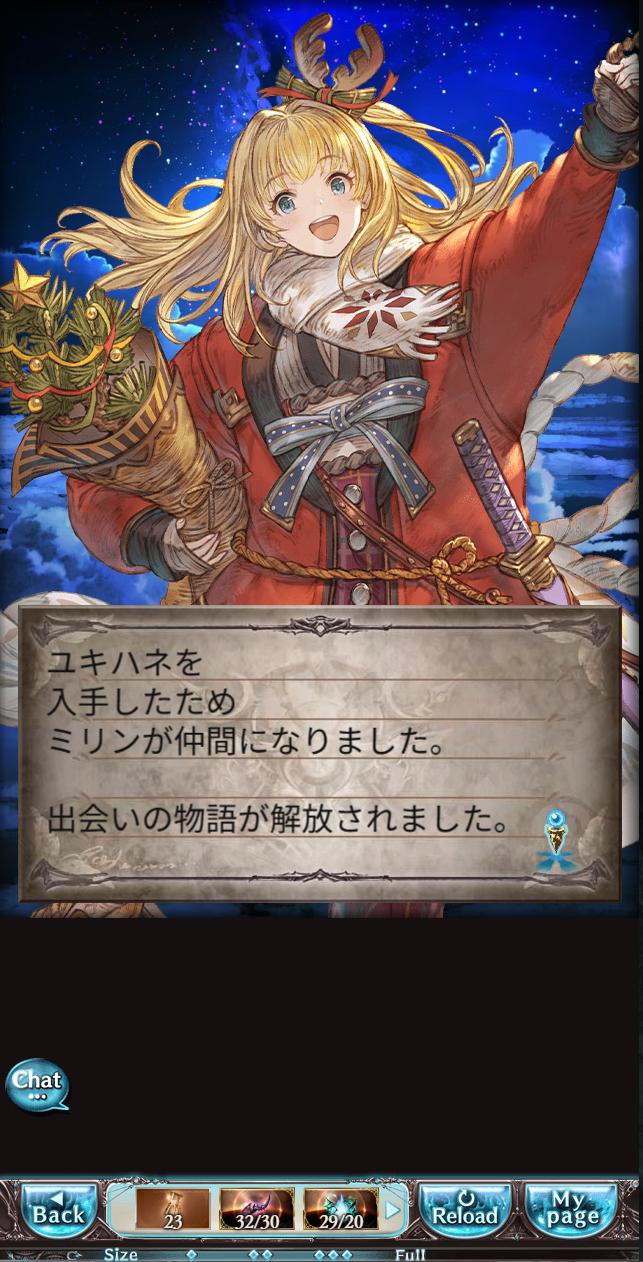Open the raid shortcut showing 32/30
Viewport: 643px width, 1262px height.
[257, 1210]
